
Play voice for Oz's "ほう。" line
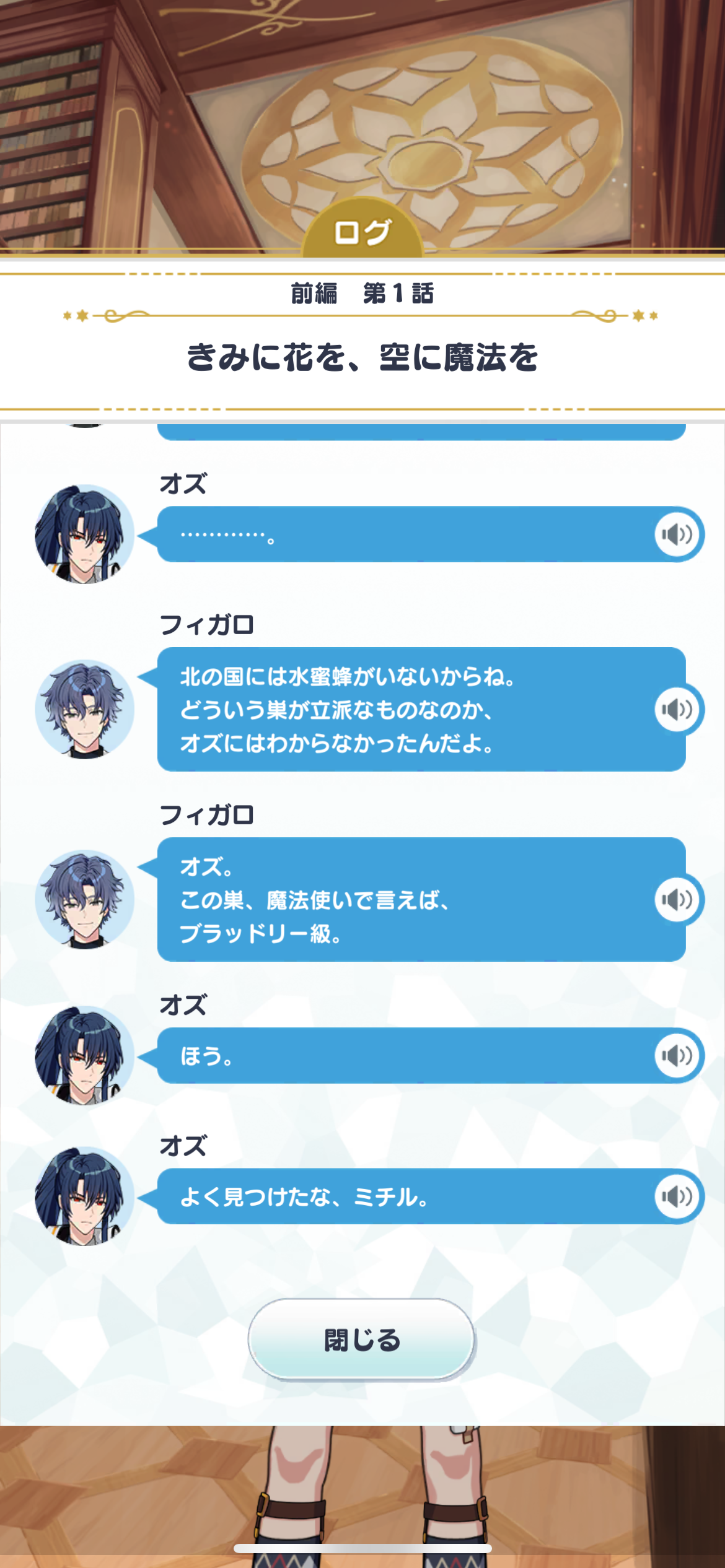(677, 1055)
